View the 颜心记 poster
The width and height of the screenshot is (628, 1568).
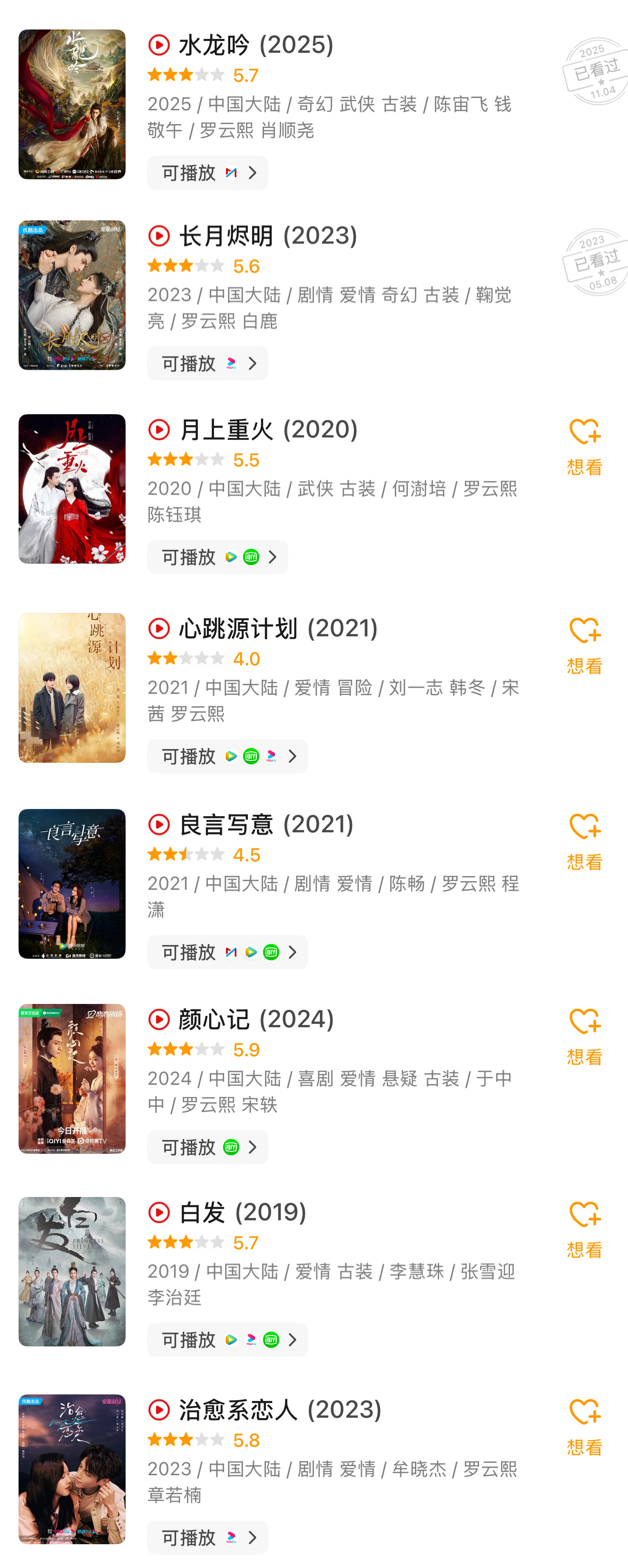click(x=72, y=1079)
